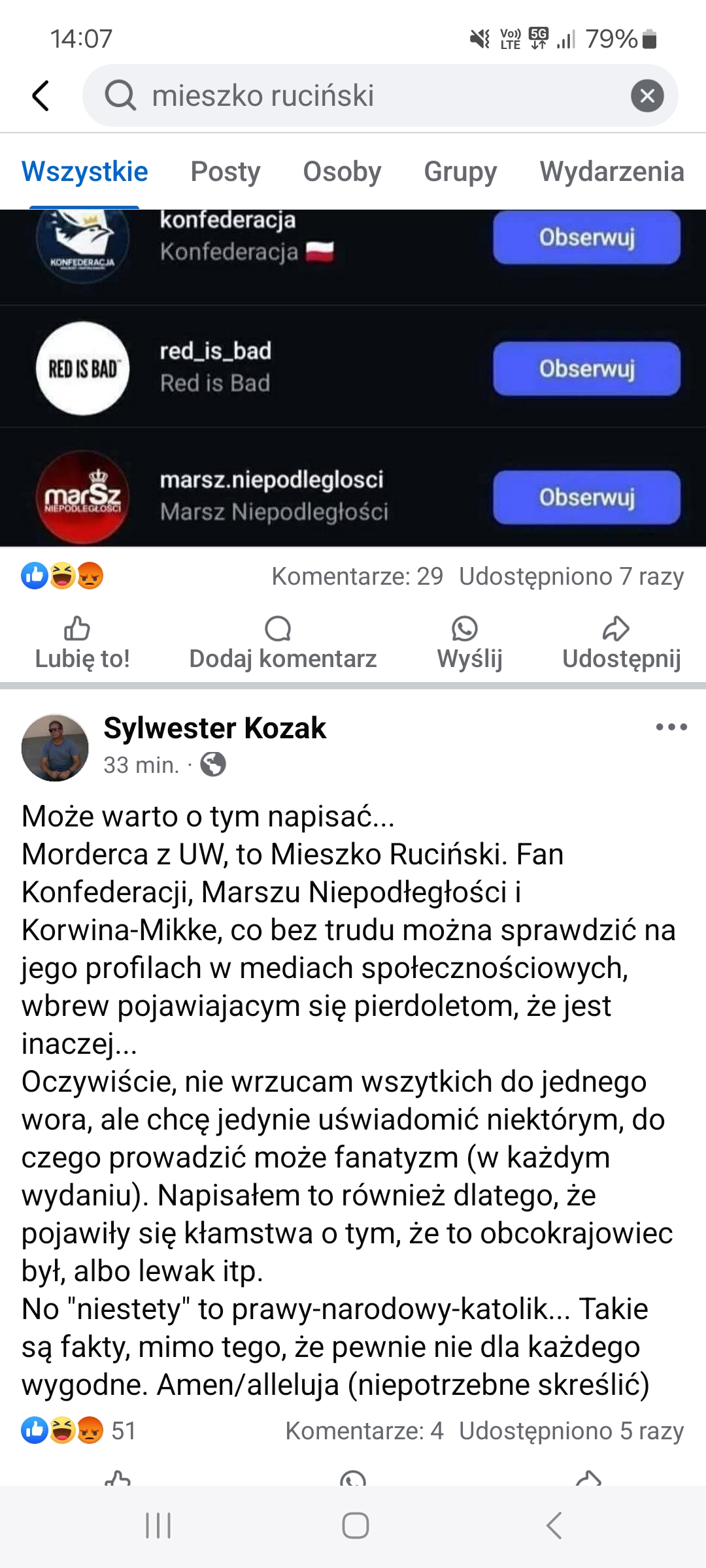706x1568 pixels.
Task: Open the overflow menu on Sylwester Kozak's post
Action: [671, 727]
